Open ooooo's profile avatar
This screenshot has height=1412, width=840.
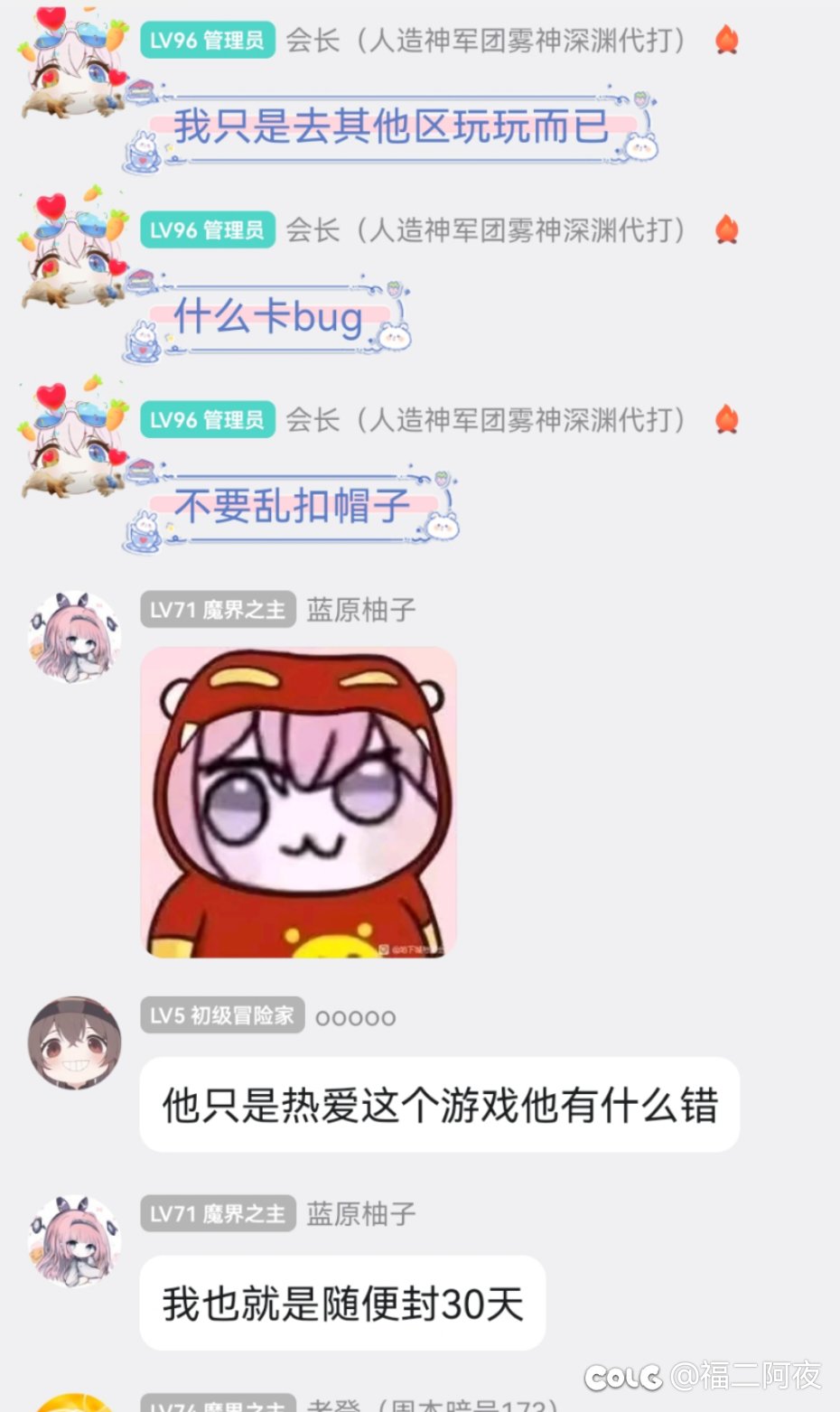coord(74,1043)
